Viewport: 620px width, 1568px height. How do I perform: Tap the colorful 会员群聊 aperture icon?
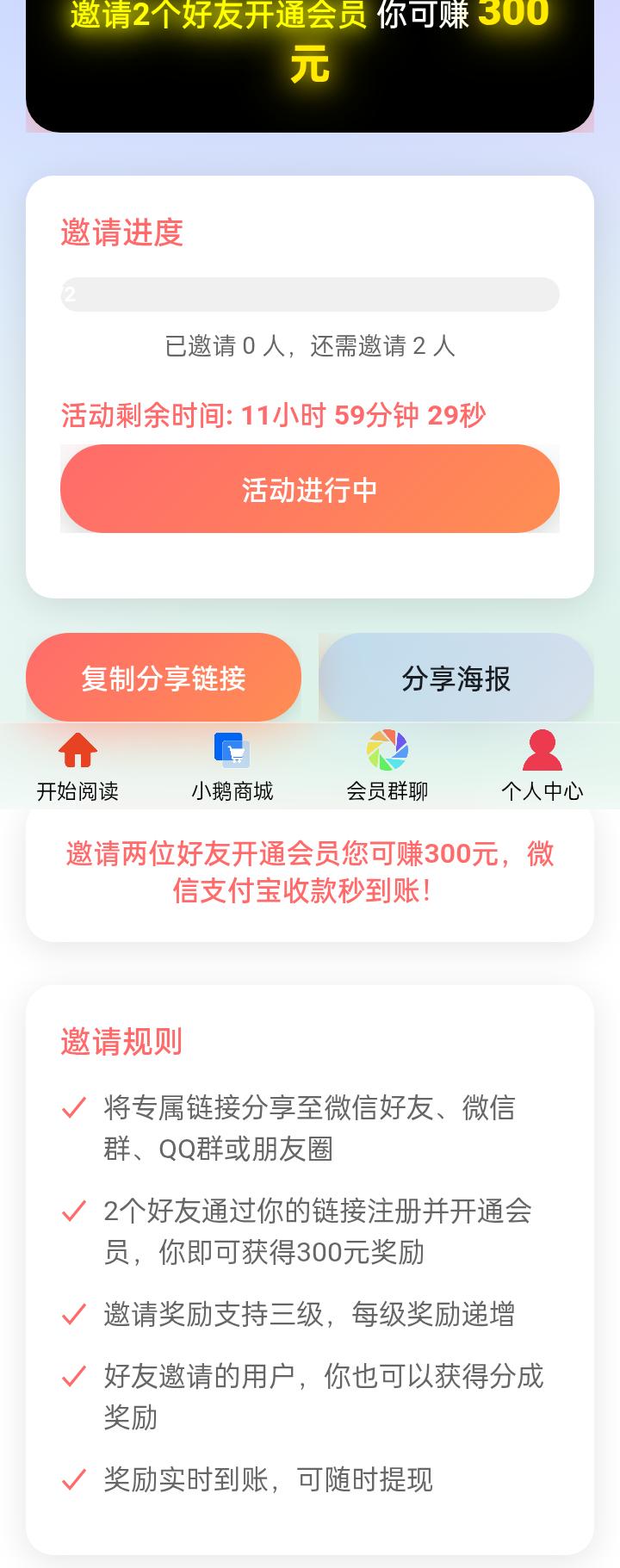(386, 751)
